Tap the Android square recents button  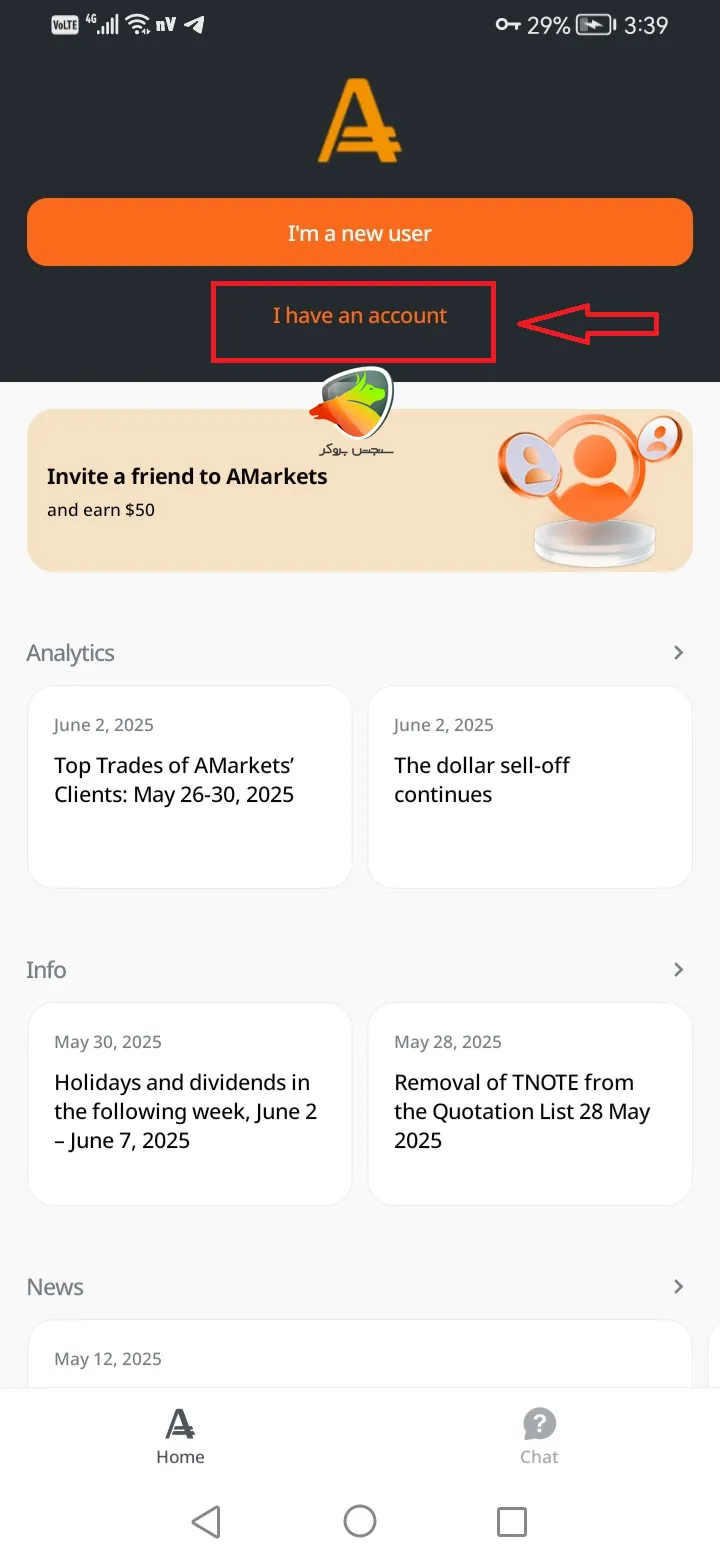point(511,1521)
